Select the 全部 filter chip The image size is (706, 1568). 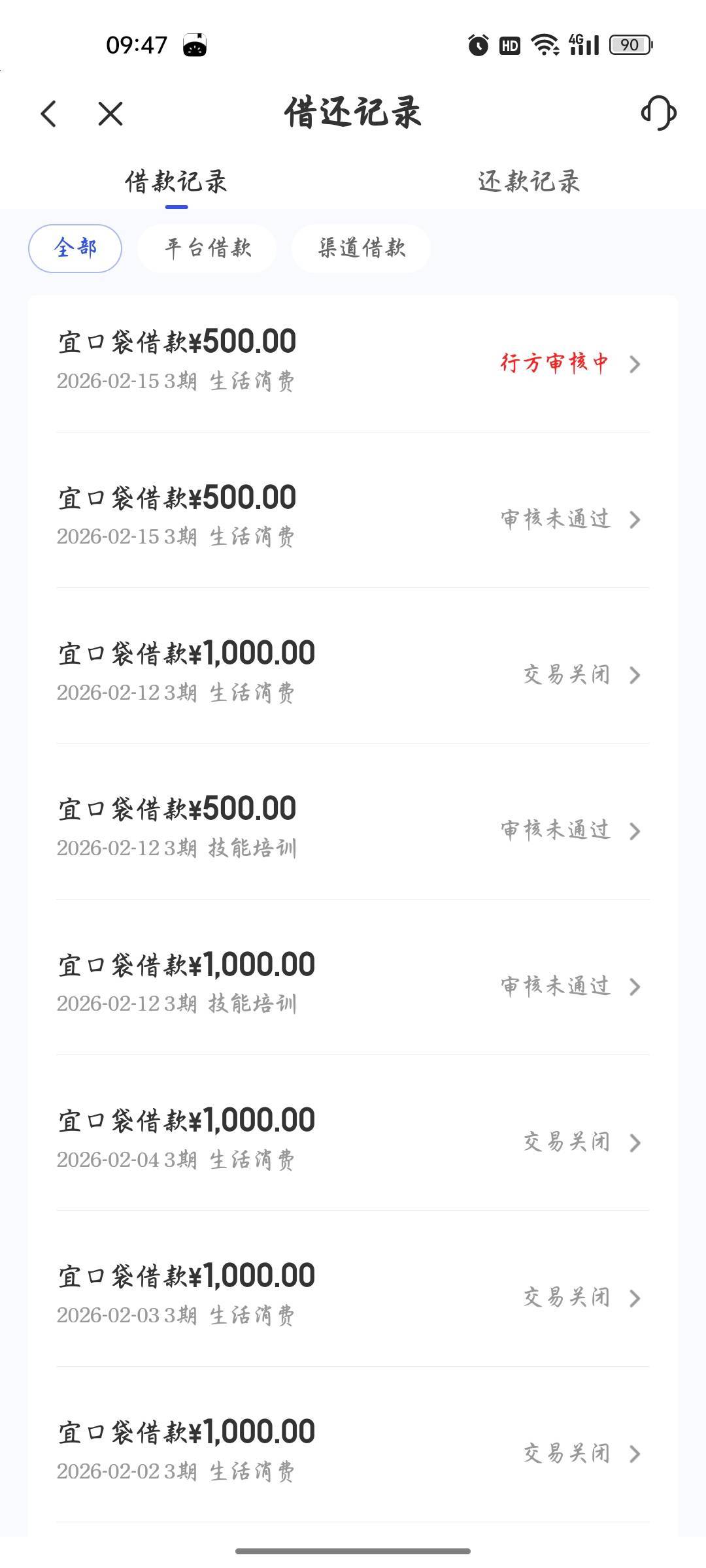tap(75, 248)
